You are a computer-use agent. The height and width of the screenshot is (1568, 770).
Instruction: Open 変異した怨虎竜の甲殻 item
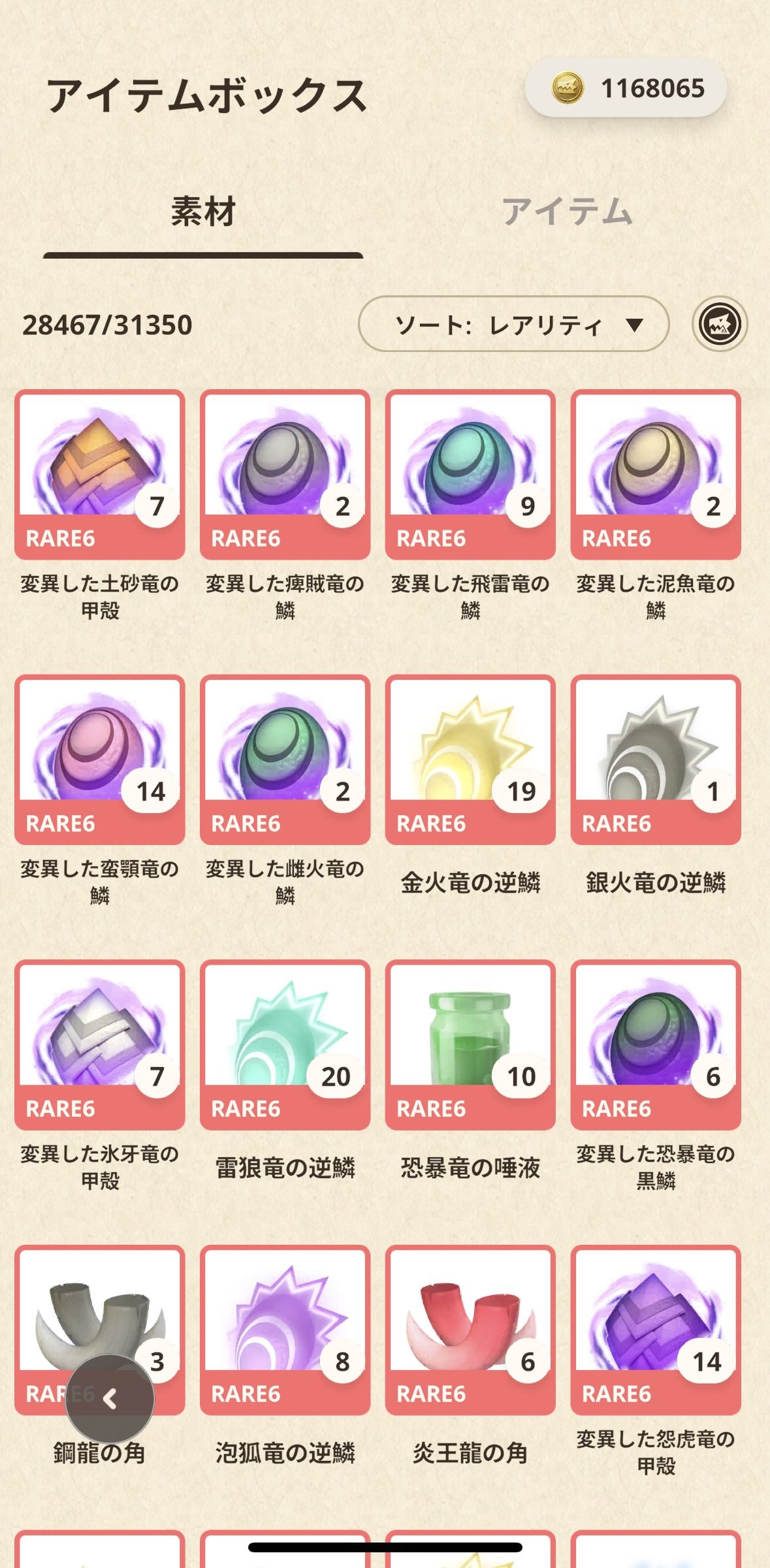coord(656,1330)
